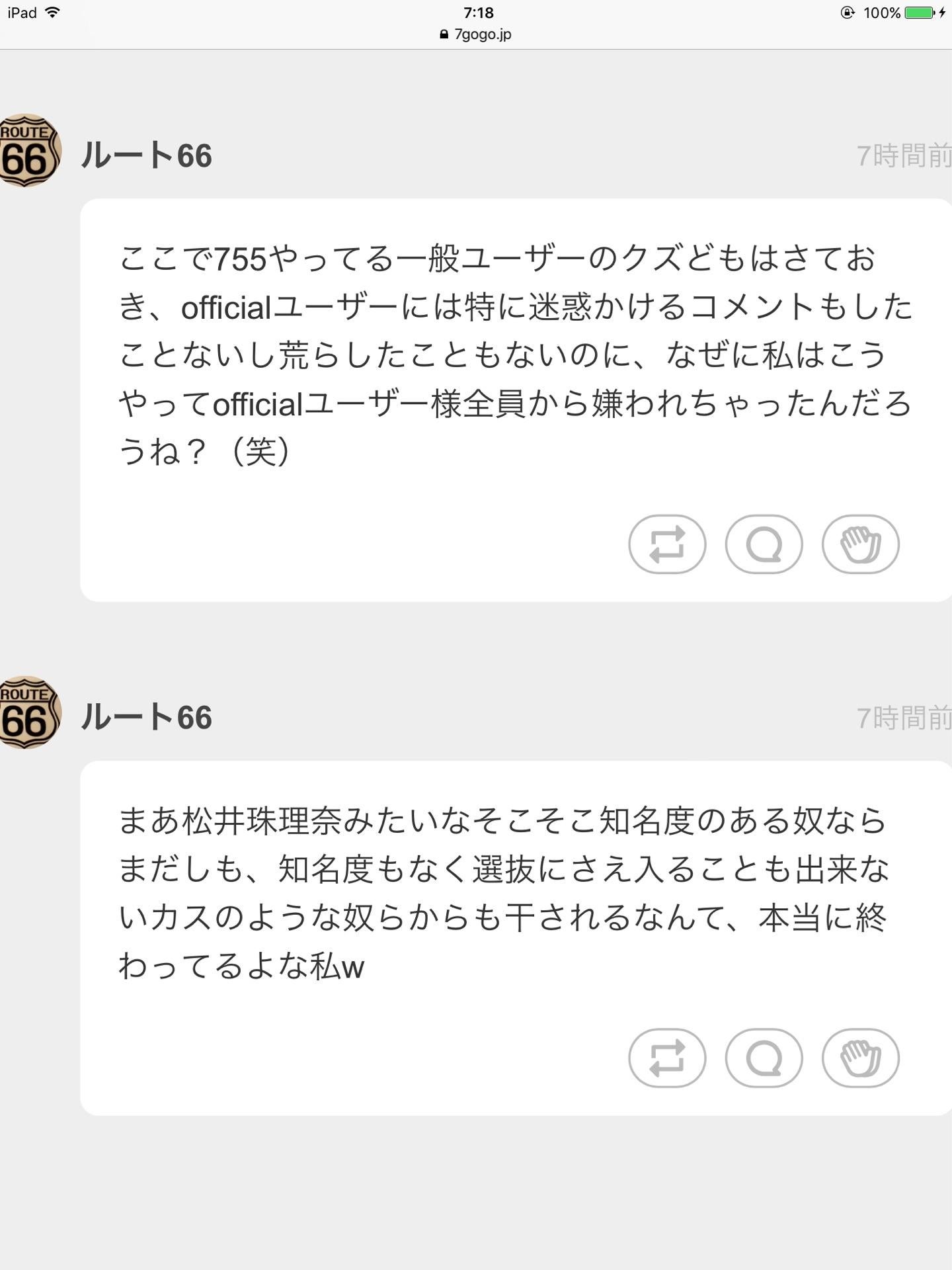
Task: Open the comment icon on the second post
Action: coord(764,1058)
